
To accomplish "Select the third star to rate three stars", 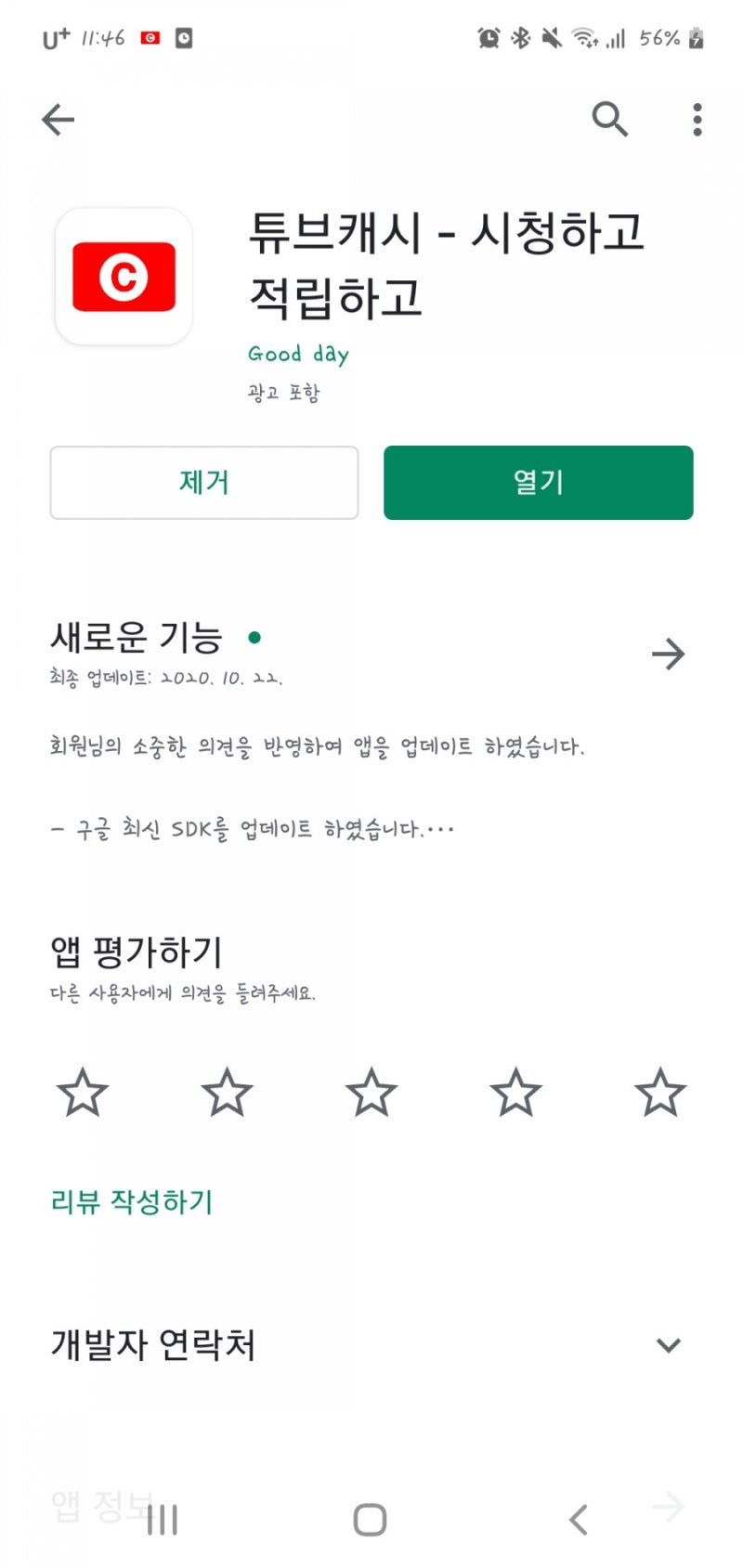I will pos(371,1094).
